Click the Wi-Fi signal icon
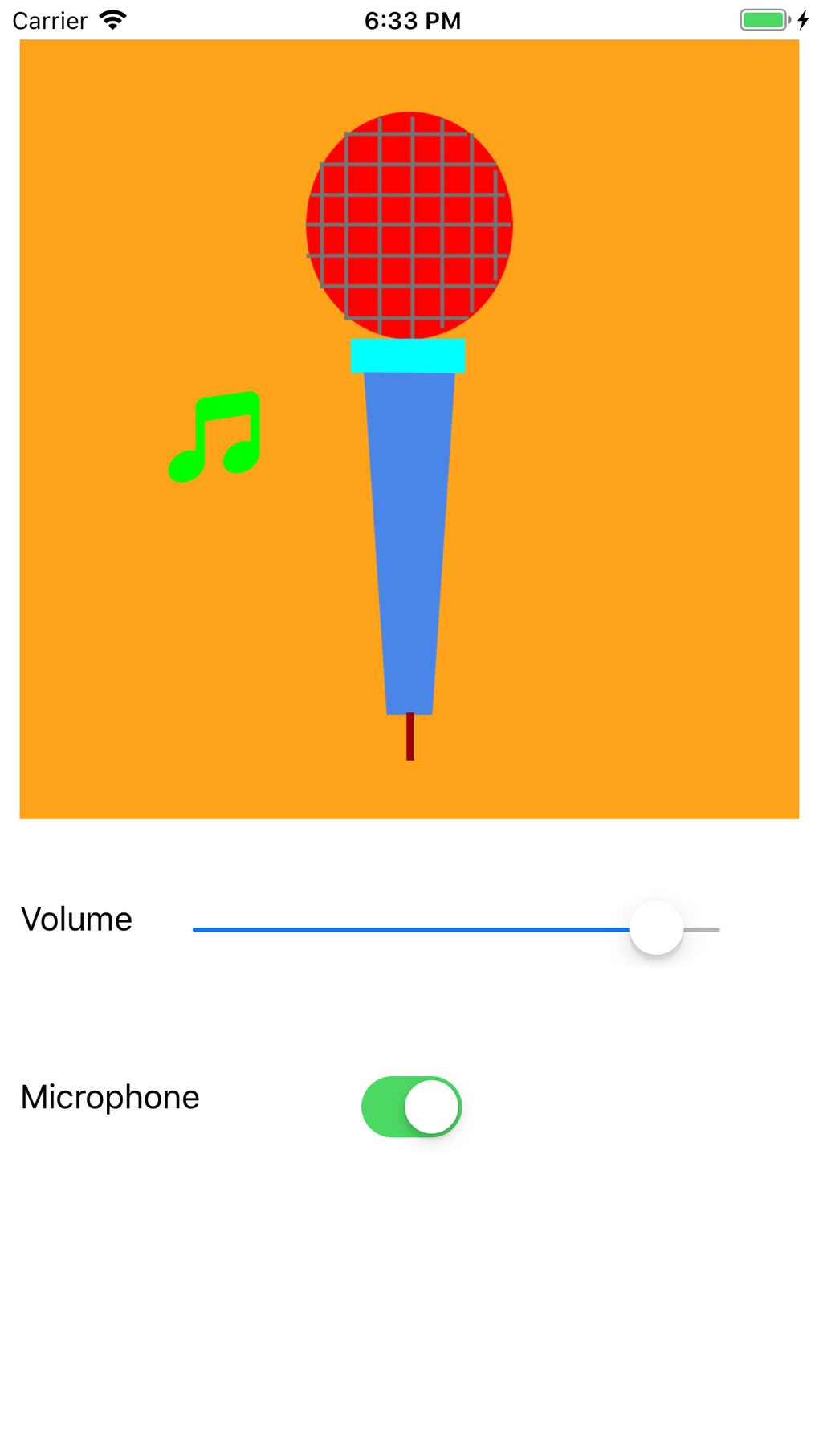Image resolution: width=819 pixels, height=1456 pixels. pos(115,20)
